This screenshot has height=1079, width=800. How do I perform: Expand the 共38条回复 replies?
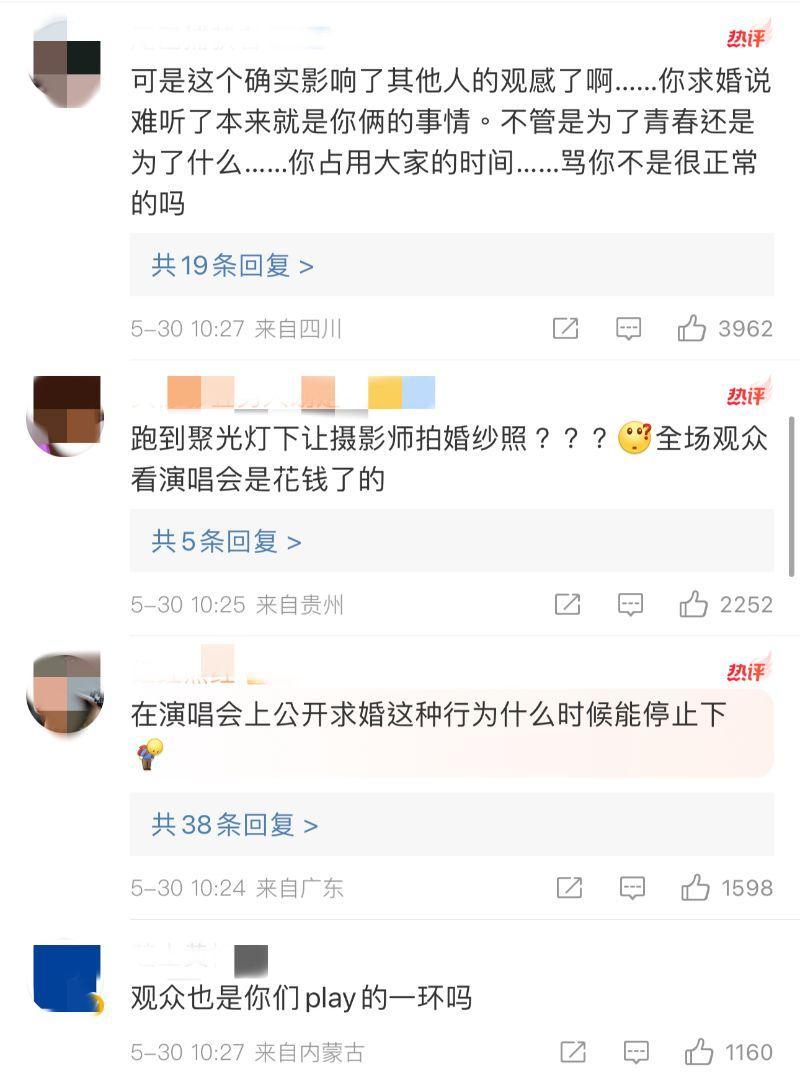(x=234, y=825)
